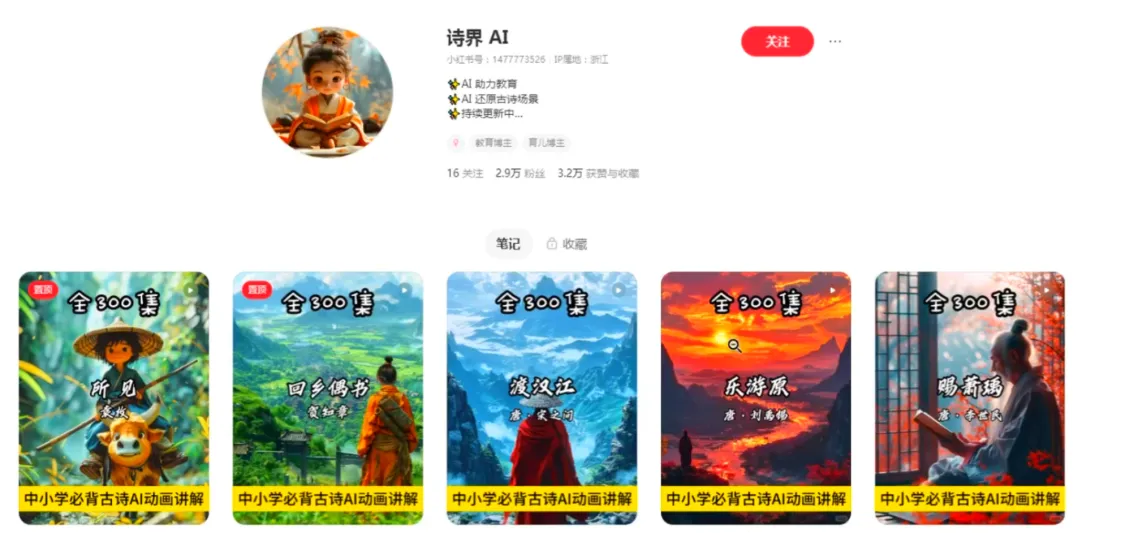
Task: Open the 渡汉江 poem video
Action: tap(542, 397)
